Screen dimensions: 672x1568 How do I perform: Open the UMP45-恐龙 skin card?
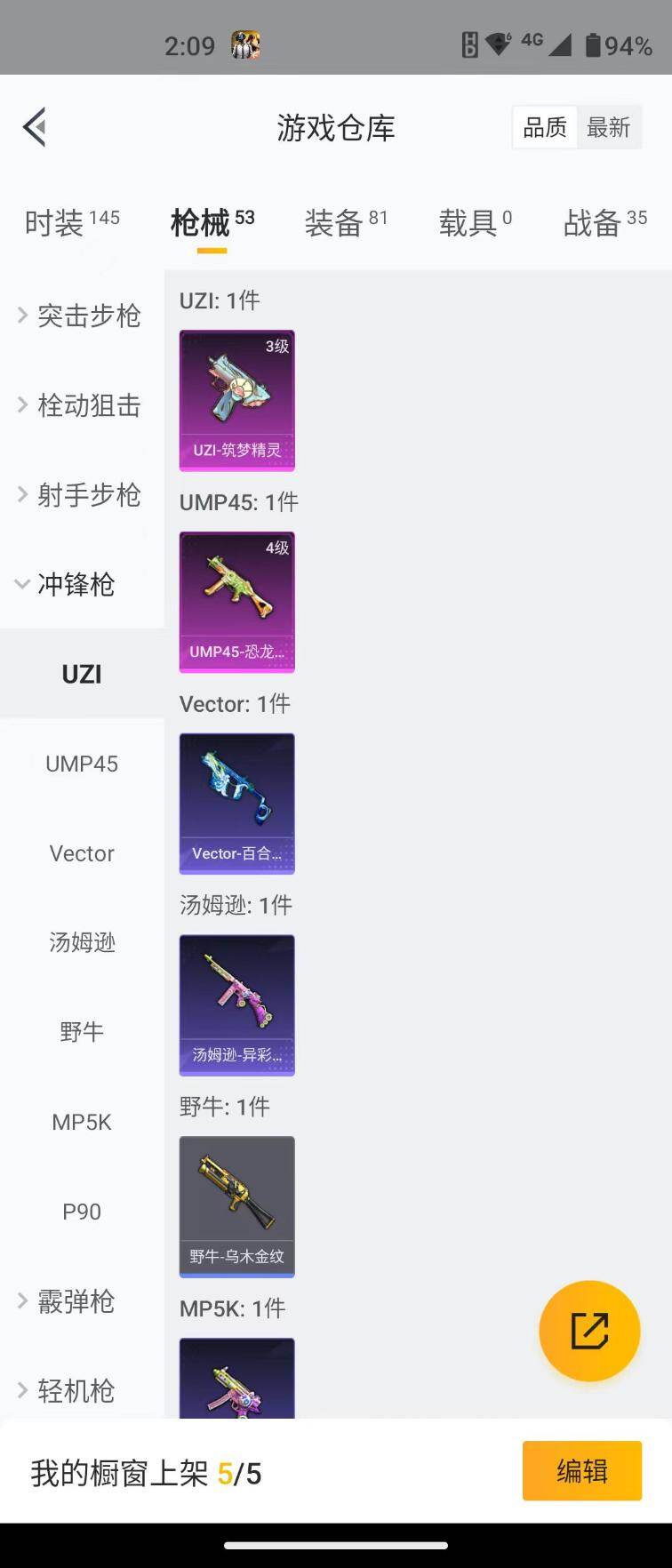click(236, 602)
